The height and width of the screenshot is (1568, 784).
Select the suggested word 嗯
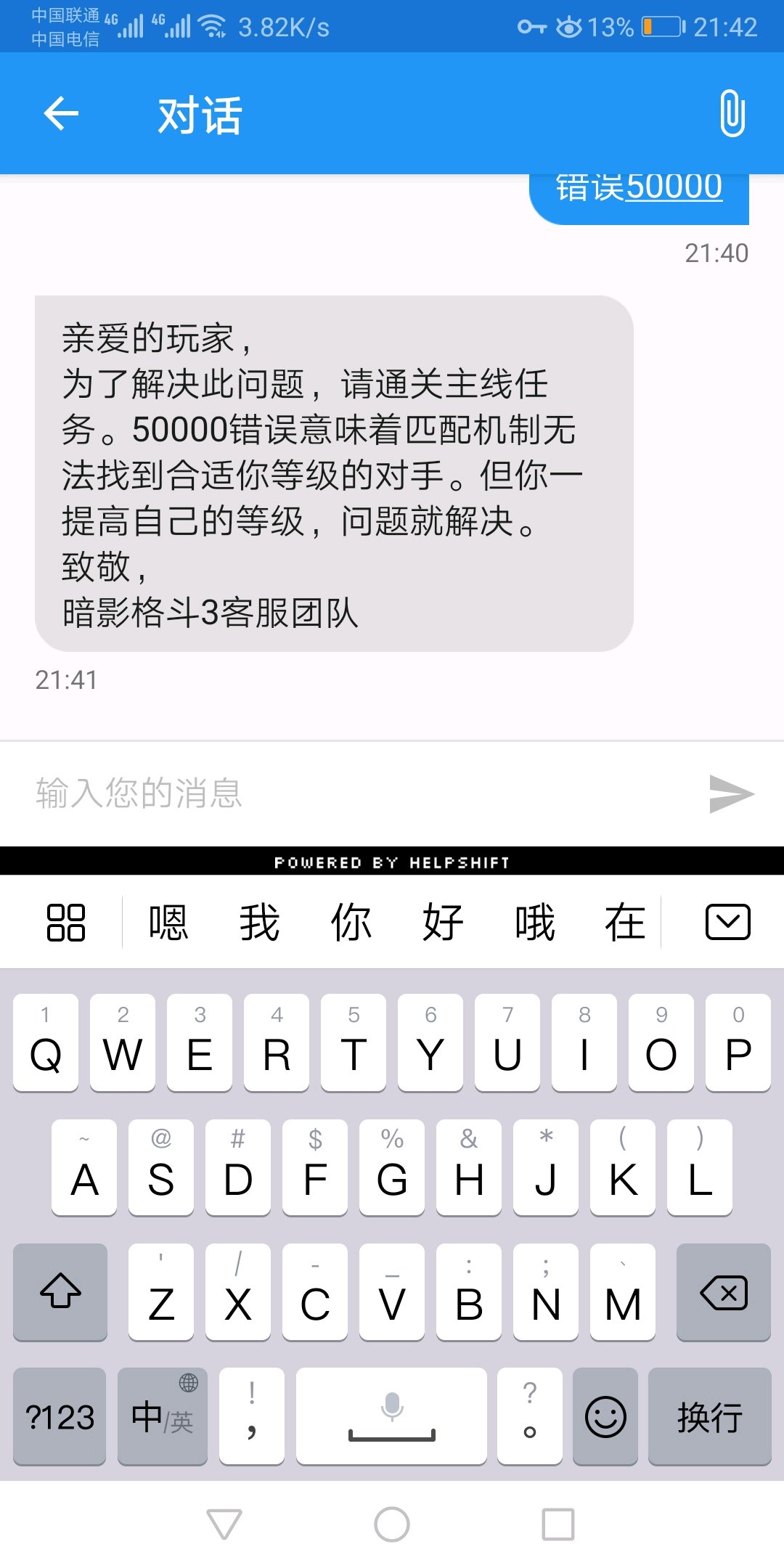point(168,923)
